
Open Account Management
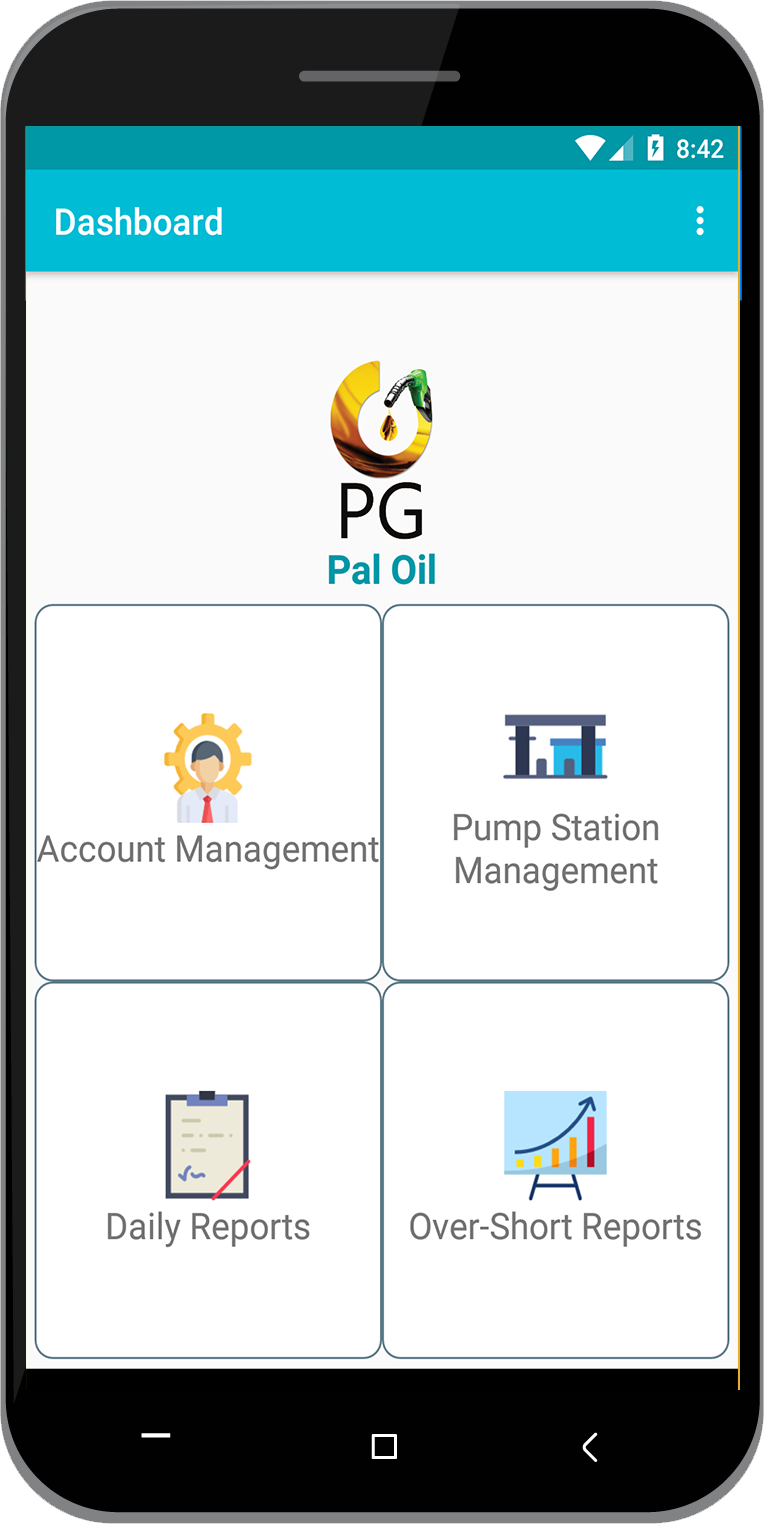(x=208, y=792)
